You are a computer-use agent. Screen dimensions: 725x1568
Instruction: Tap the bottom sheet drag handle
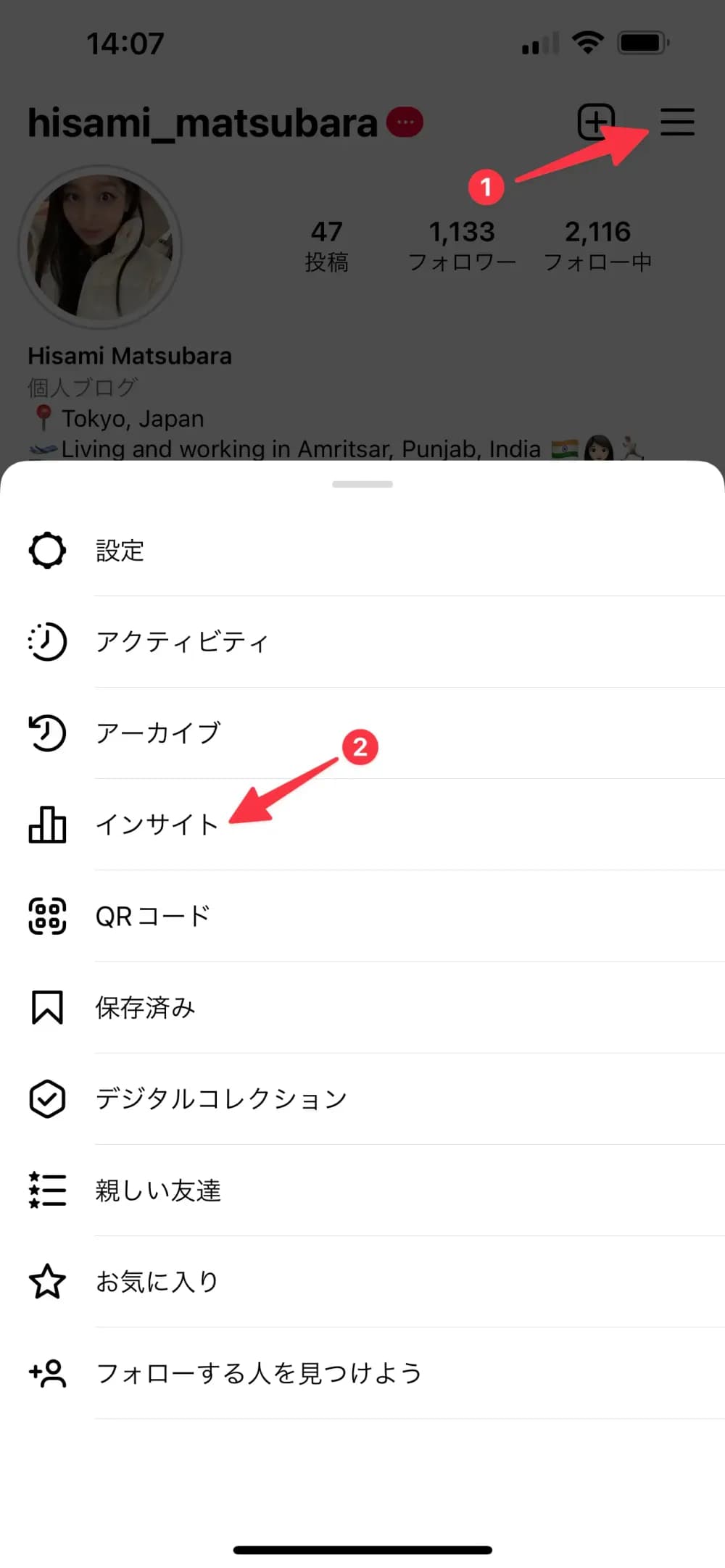[362, 484]
